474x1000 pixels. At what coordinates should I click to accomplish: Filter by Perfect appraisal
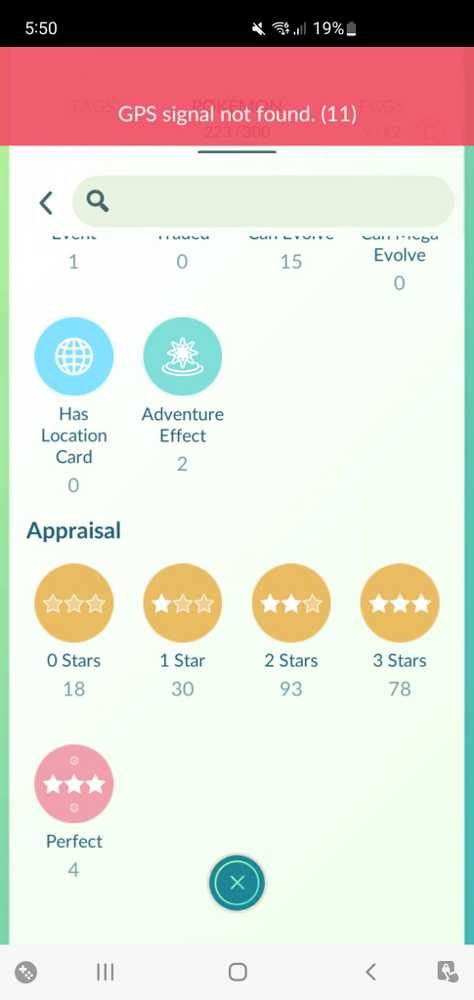[74, 784]
